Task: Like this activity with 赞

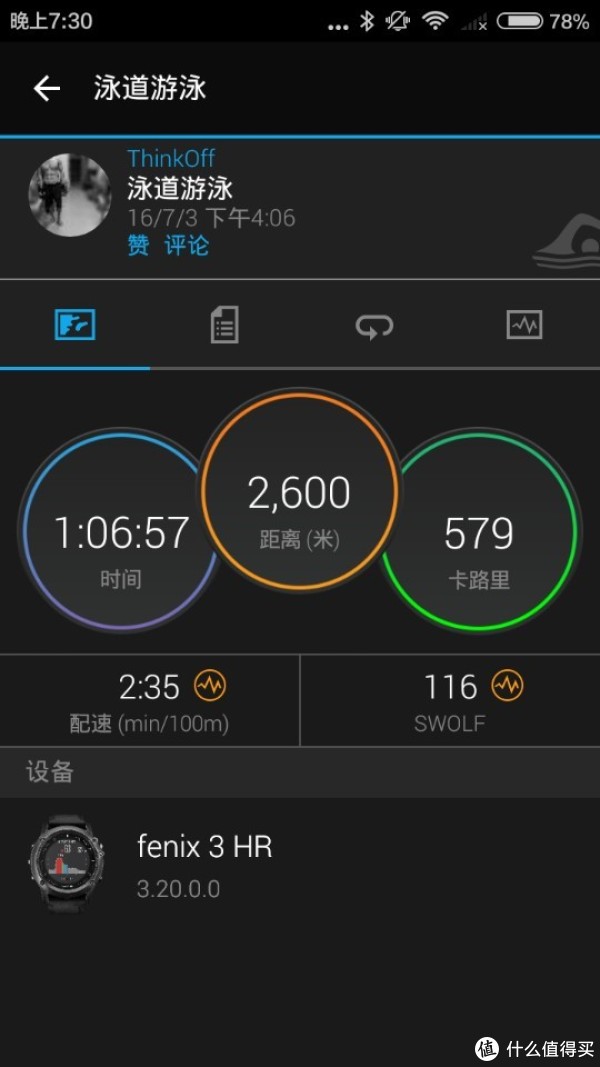Action: 137,245
